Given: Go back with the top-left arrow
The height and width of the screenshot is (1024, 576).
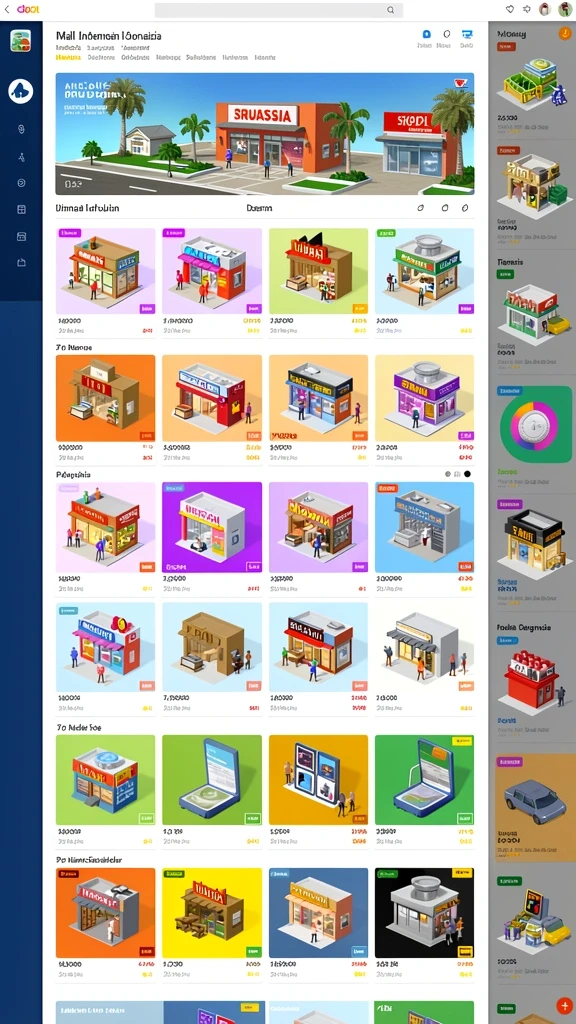Looking at the screenshot, I should pyautogui.click(x=7, y=10).
